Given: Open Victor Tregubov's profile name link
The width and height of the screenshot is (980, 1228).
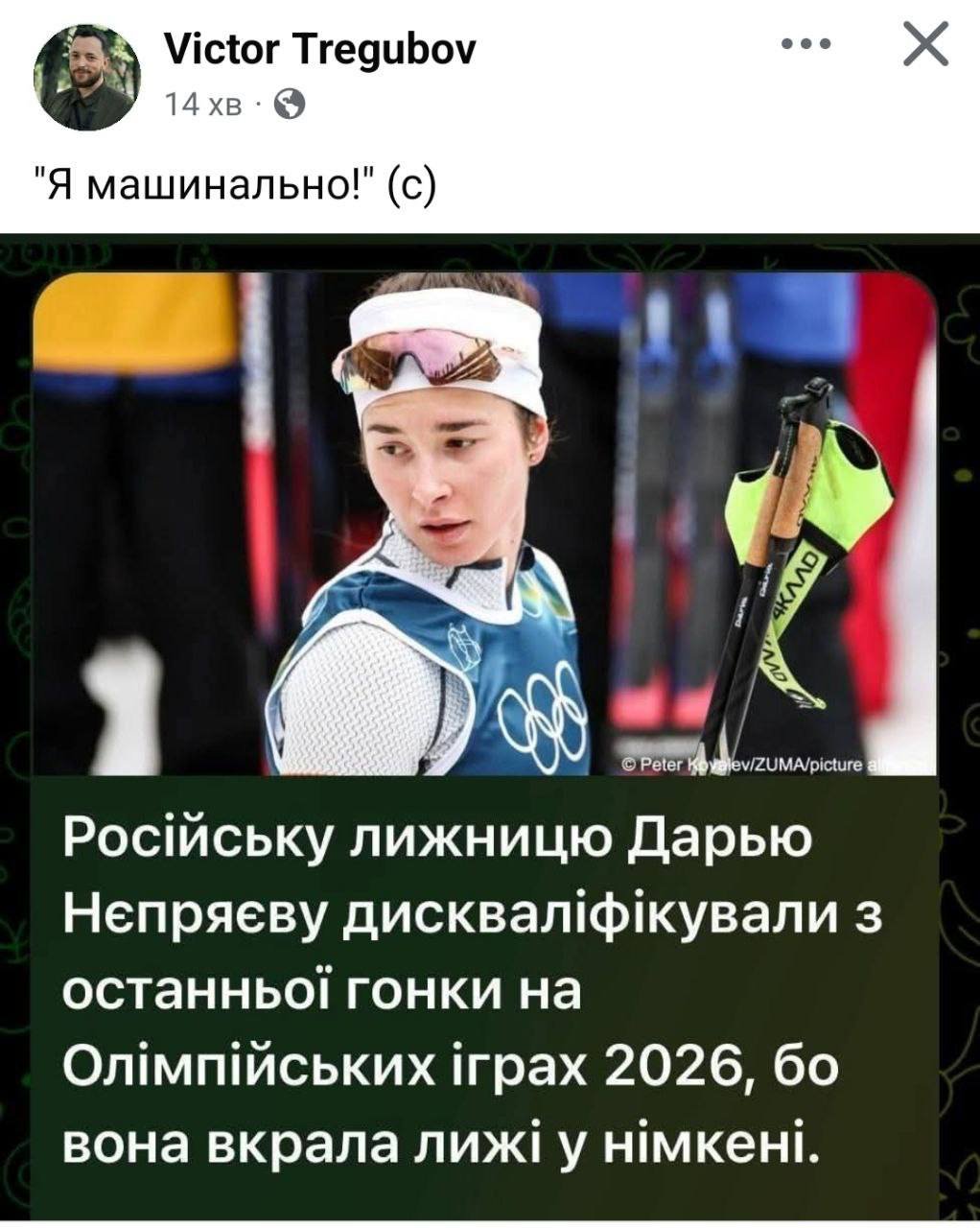Looking at the screenshot, I should click(x=320, y=48).
